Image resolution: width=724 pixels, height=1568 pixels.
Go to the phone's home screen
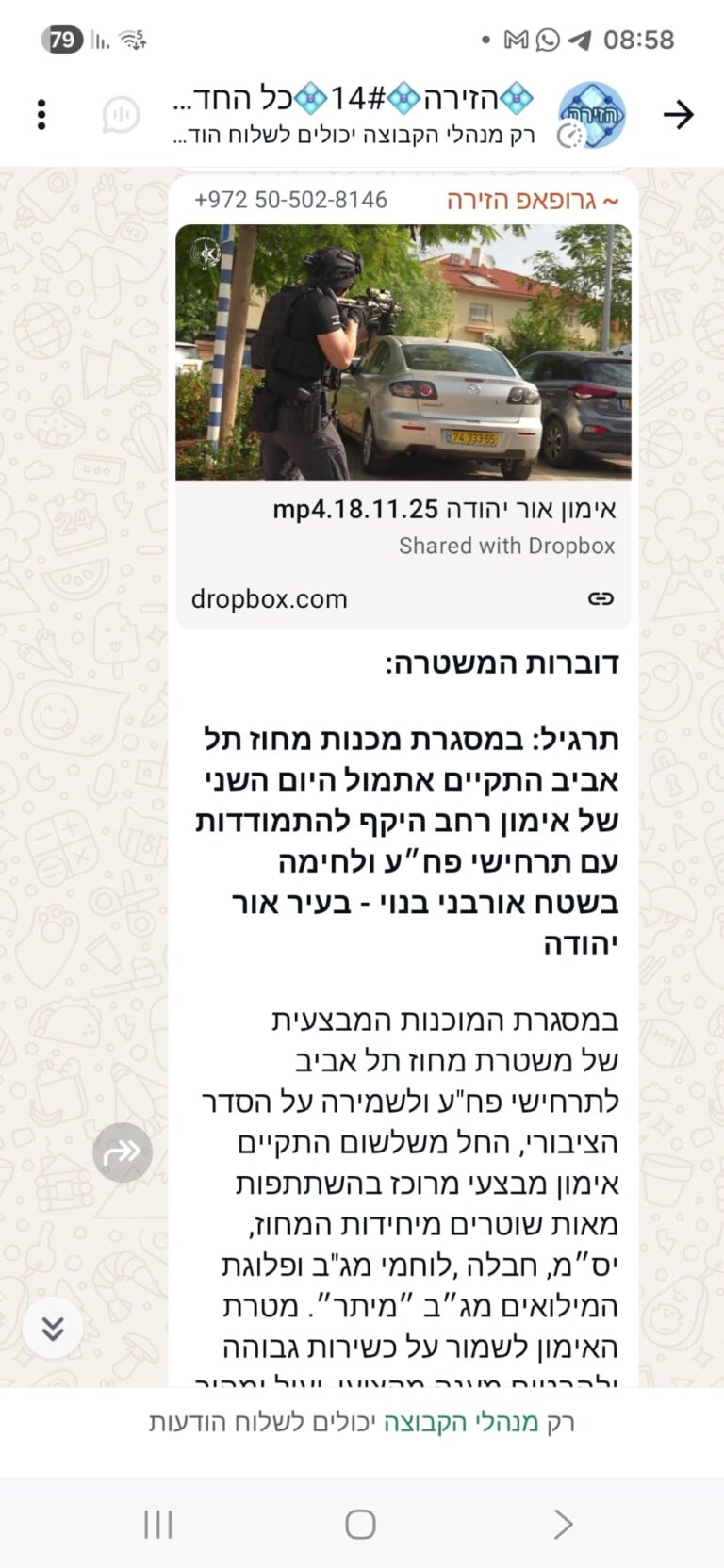click(x=360, y=1524)
